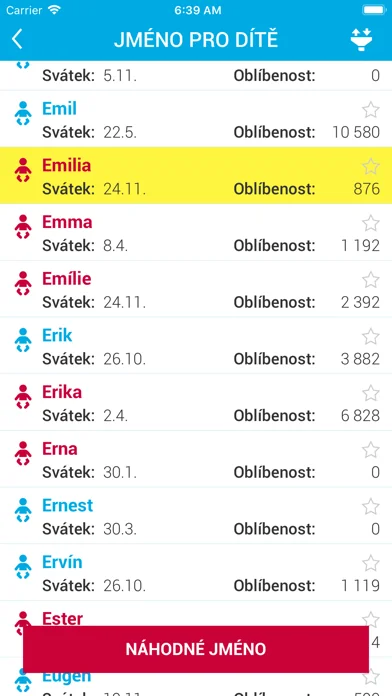Viewport: 392px width, 696px height.
Task: Choose the Erna row
Action: [196, 459]
